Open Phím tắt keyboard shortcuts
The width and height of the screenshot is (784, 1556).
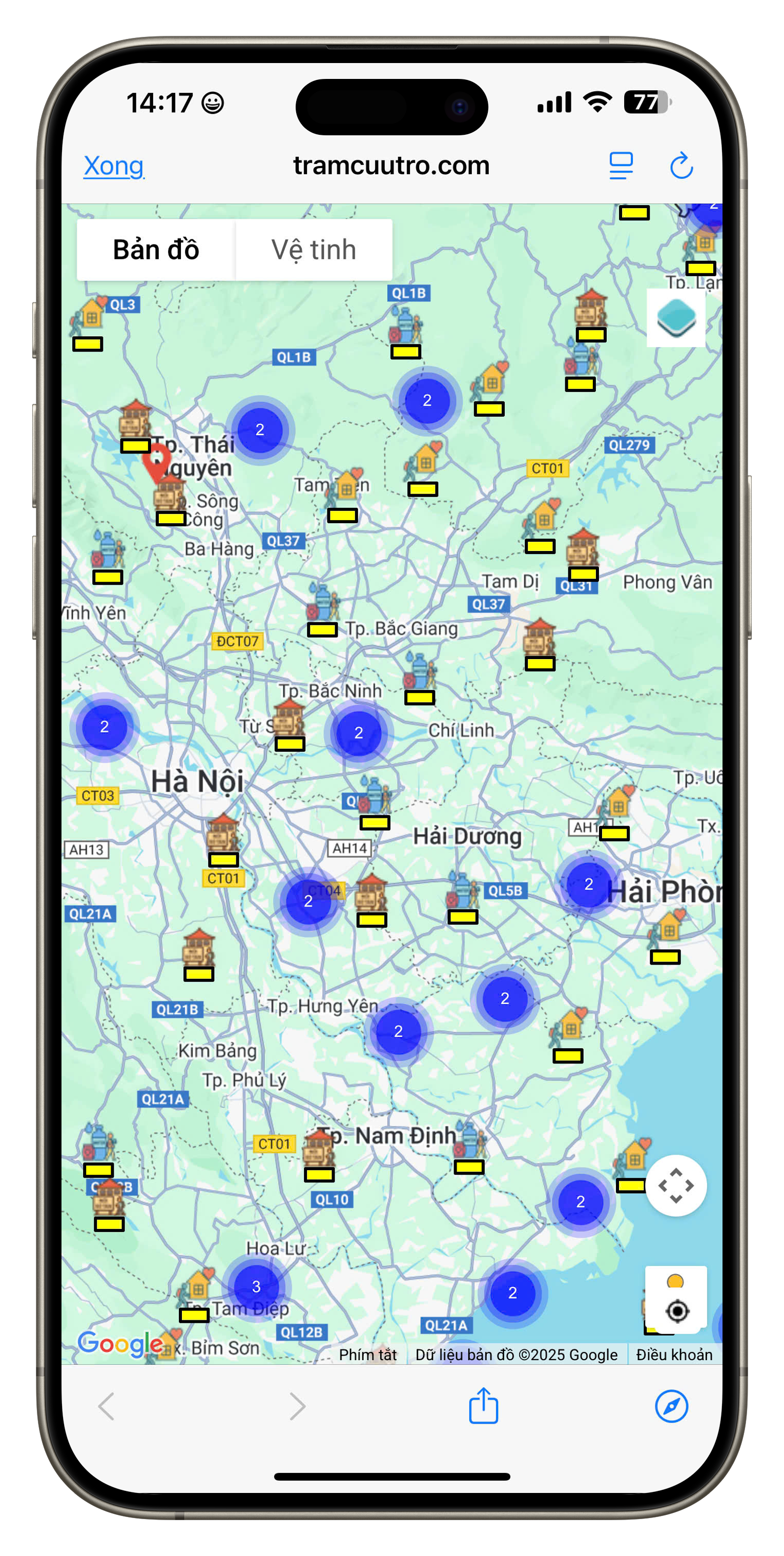(x=367, y=1355)
